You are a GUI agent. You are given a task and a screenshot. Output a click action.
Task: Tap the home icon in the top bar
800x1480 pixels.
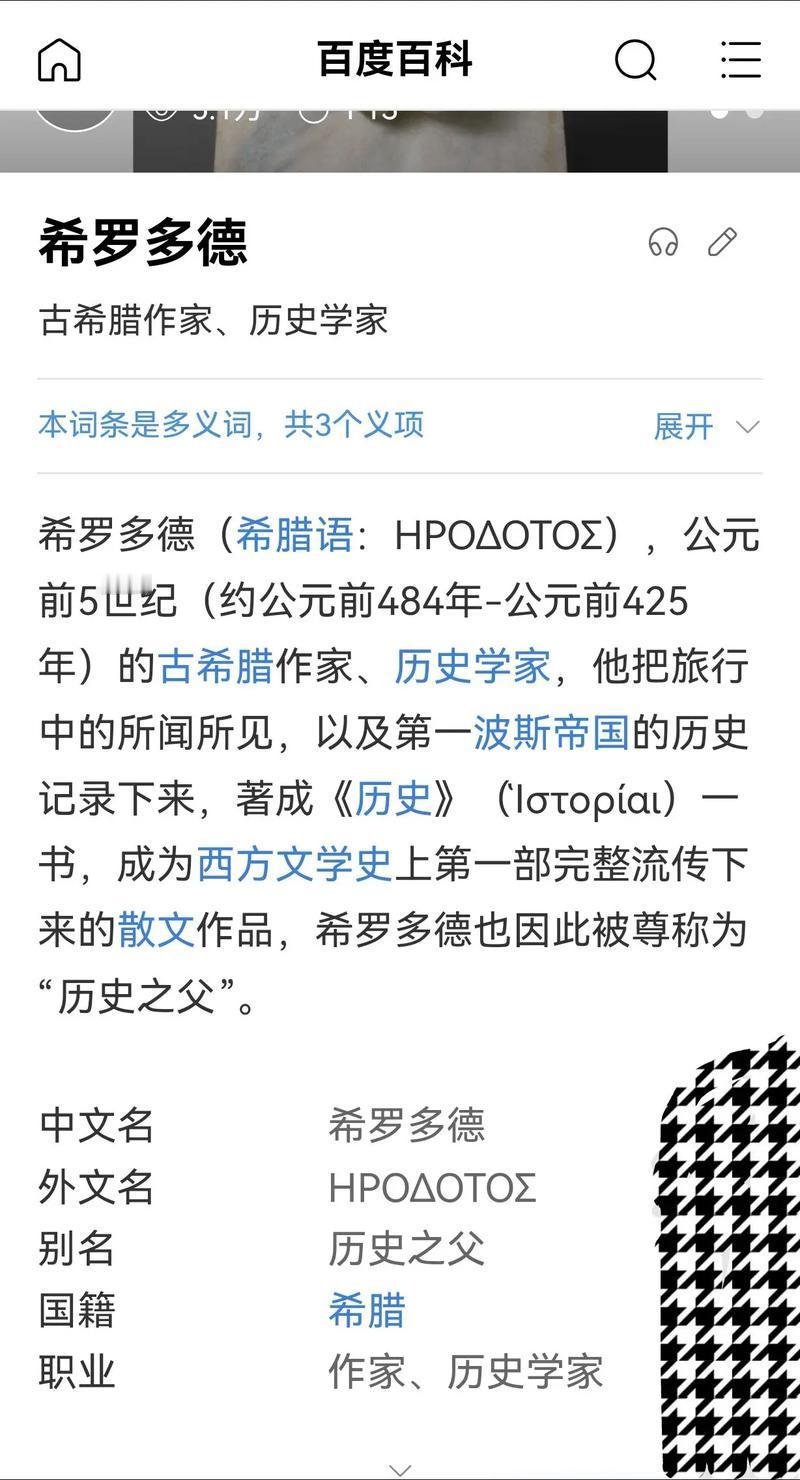(58, 60)
